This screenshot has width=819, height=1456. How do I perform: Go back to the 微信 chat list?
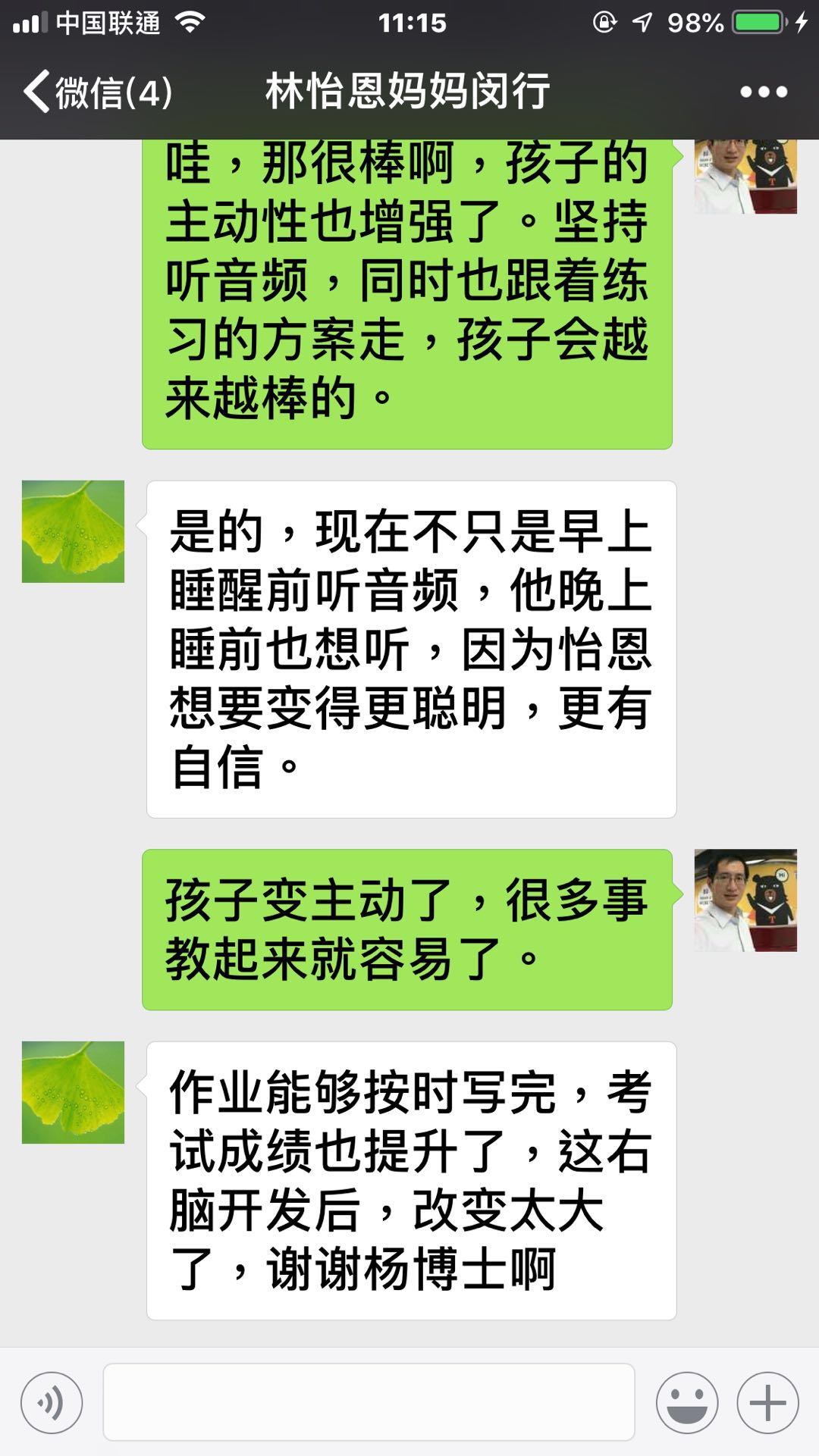tap(97, 92)
